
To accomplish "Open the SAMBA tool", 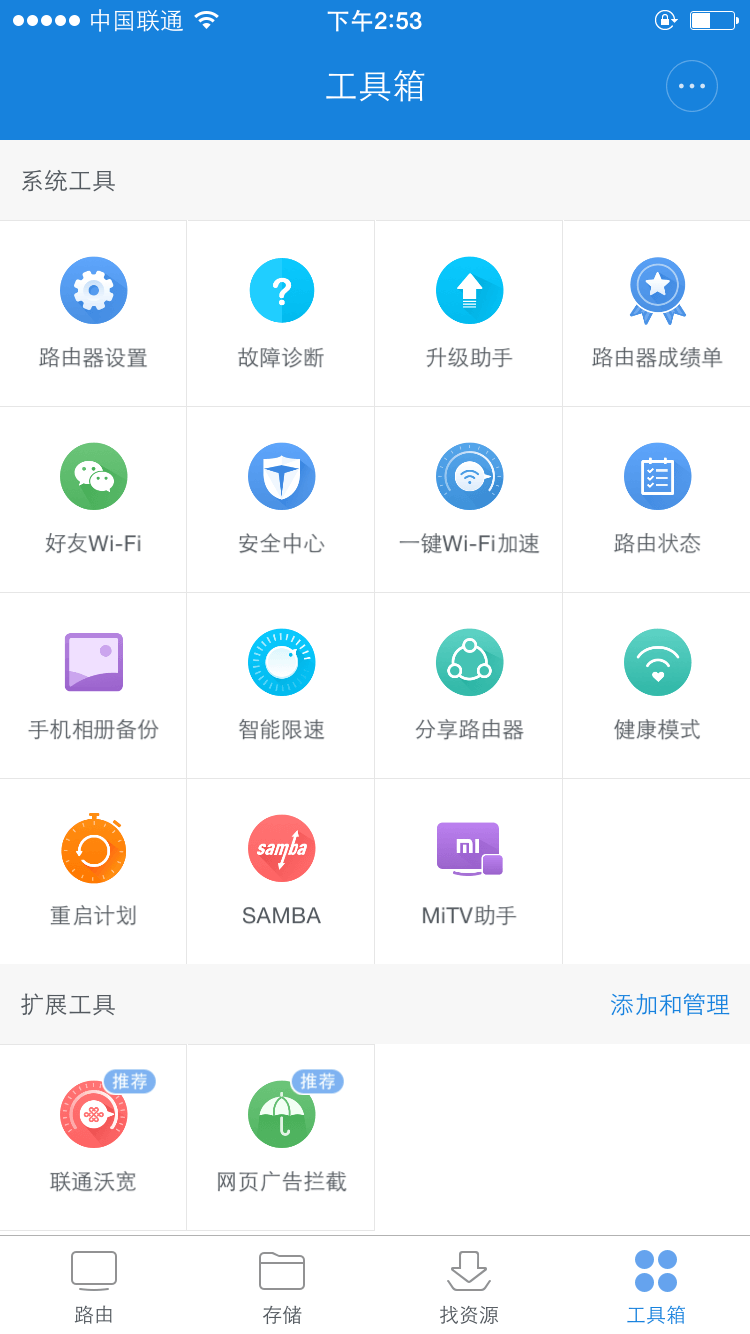I will coord(281,870).
